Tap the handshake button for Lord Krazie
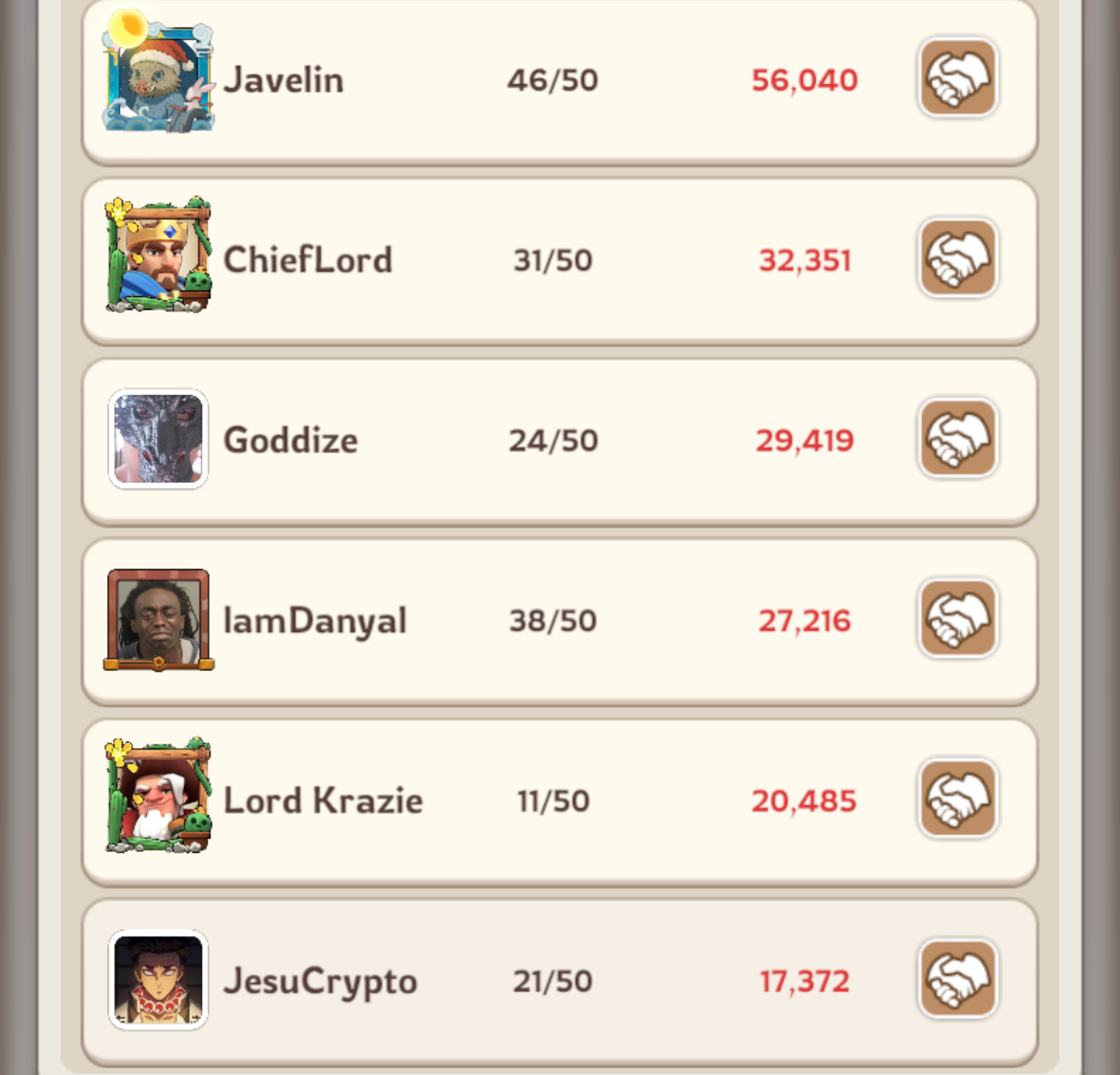 coord(958,798)
